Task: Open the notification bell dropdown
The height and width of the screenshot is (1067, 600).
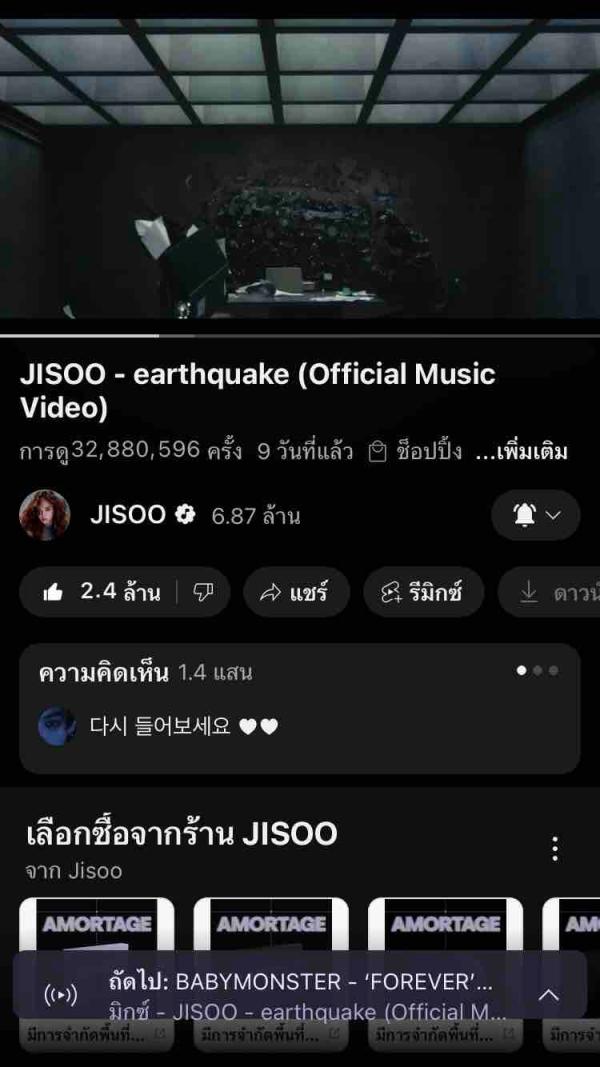Action: (x=536, y=515)
